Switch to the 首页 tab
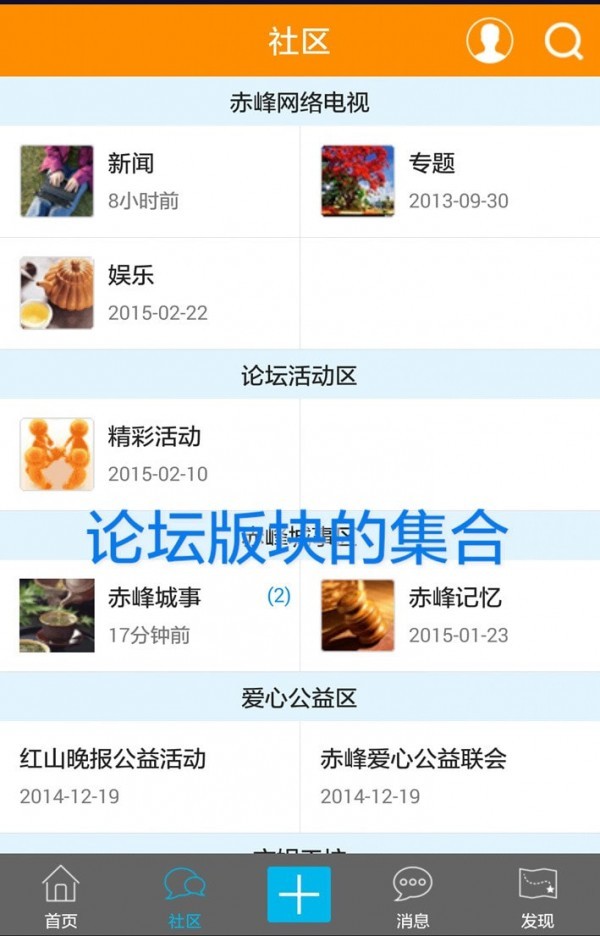This screenshot has height=936, width=600. [x=61, y=896]
